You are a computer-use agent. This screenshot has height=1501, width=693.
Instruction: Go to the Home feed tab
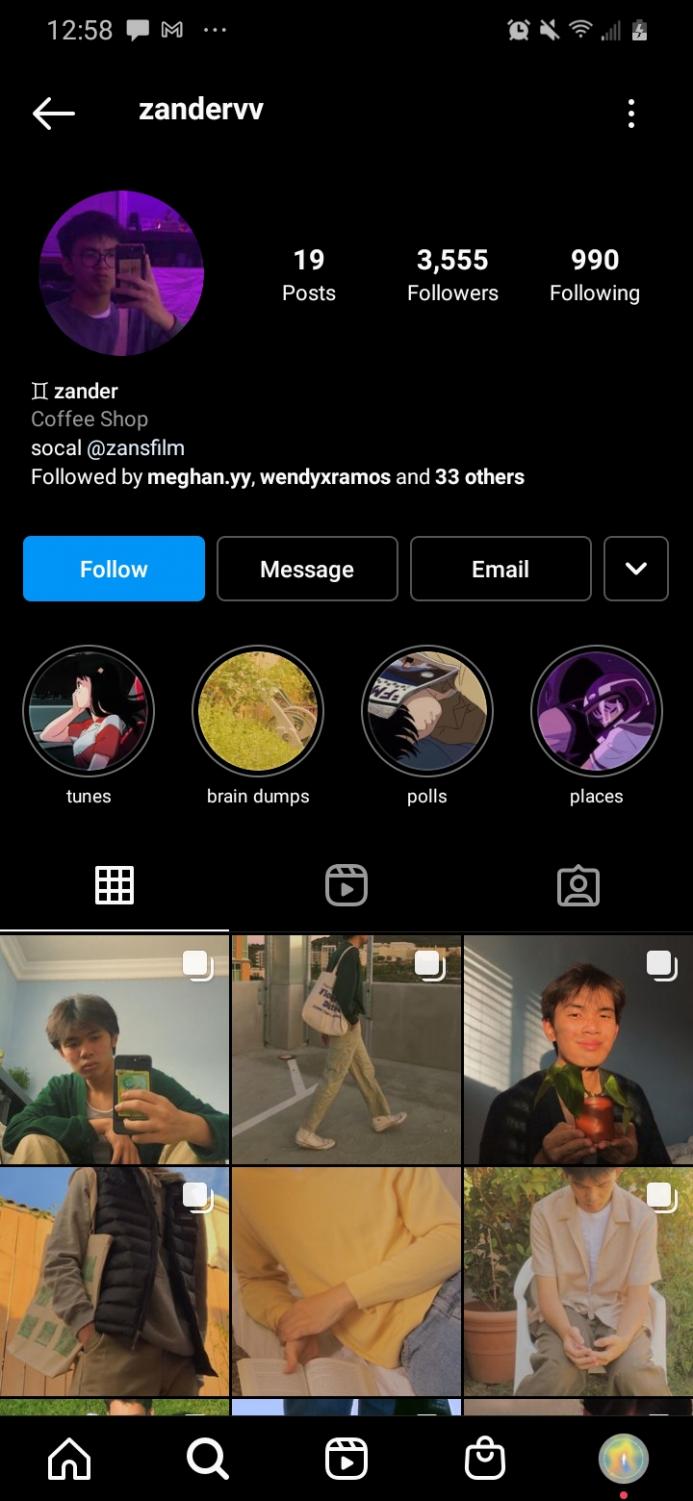[69, 1460]
